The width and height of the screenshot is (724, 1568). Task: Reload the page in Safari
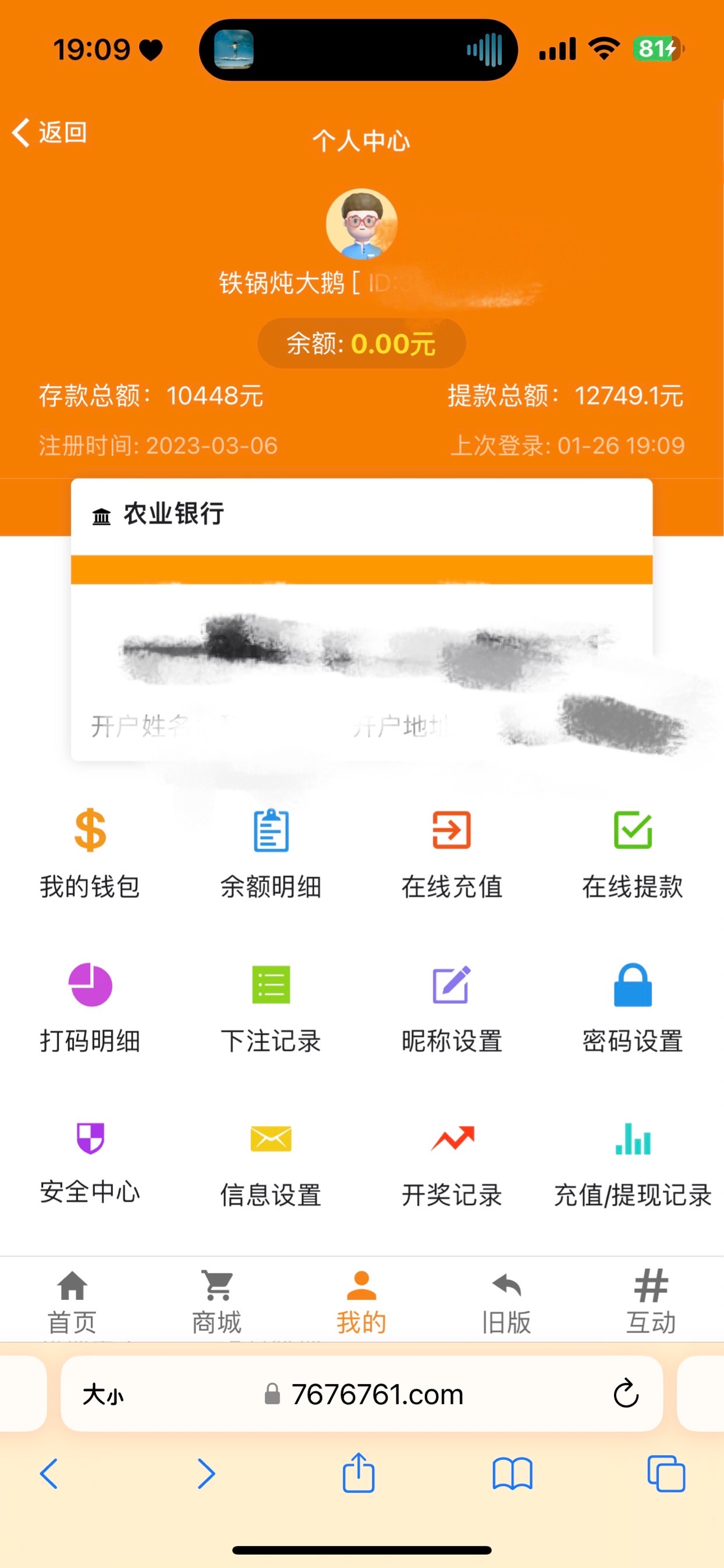[626, 1394]
